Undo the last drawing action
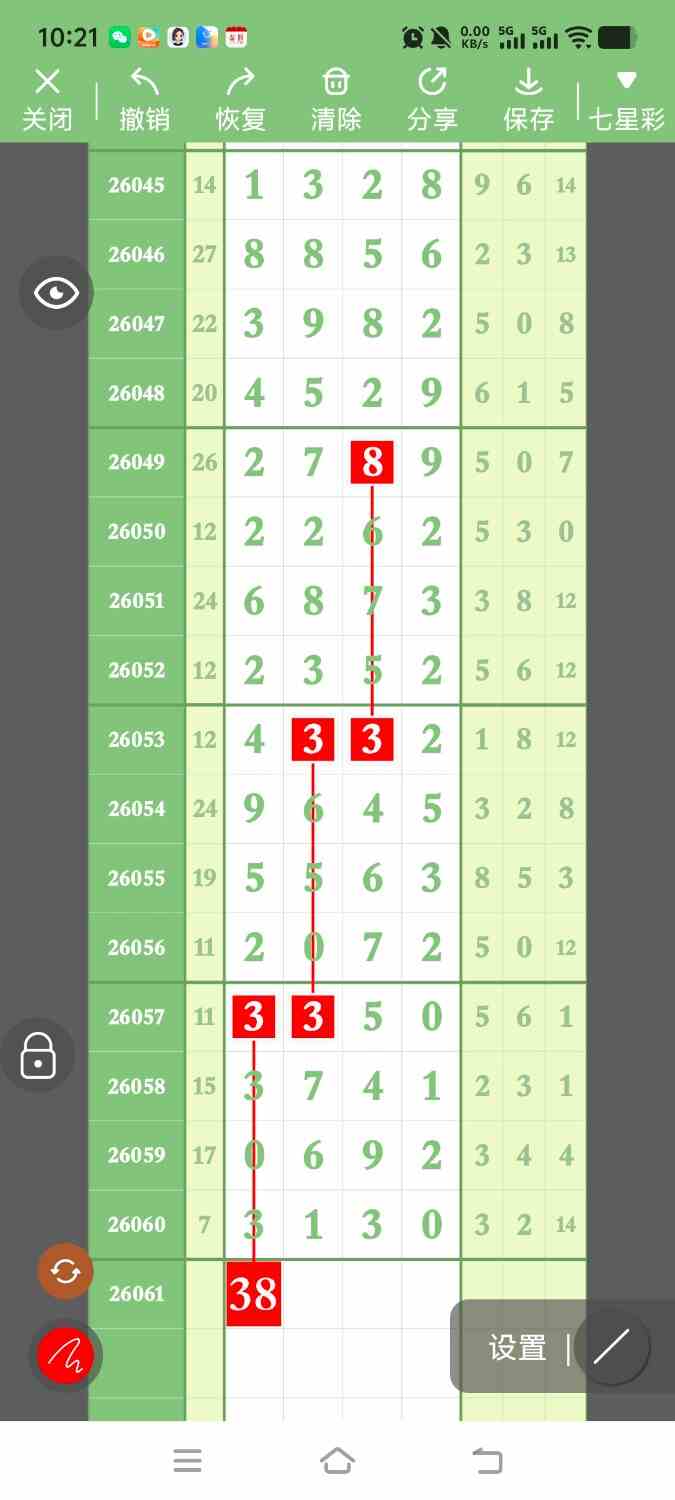 pyautogui.click(x=144, y=100)
